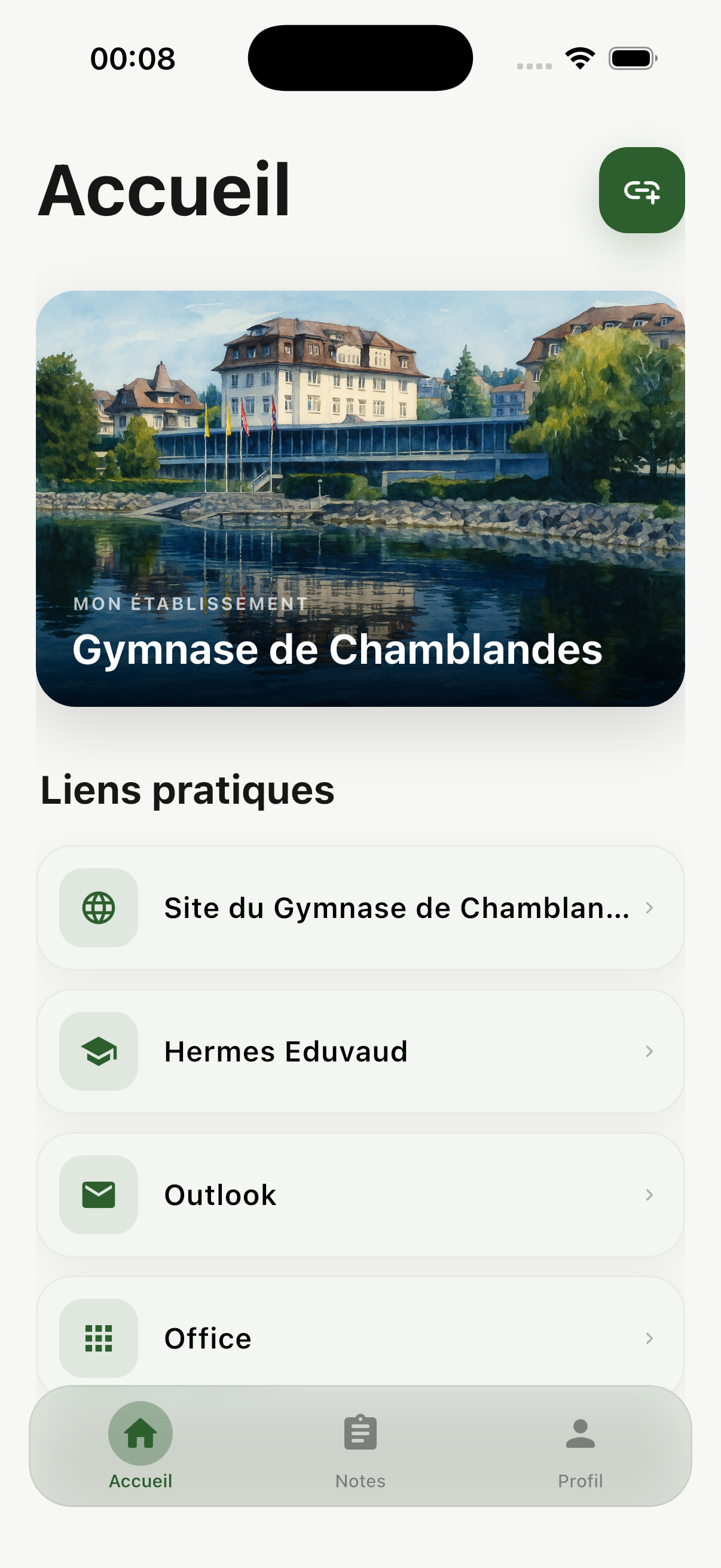The width and height of the screenshot is (721, 1568).
Task: Open the Outlook link
Action: [x=360, y=1195]
